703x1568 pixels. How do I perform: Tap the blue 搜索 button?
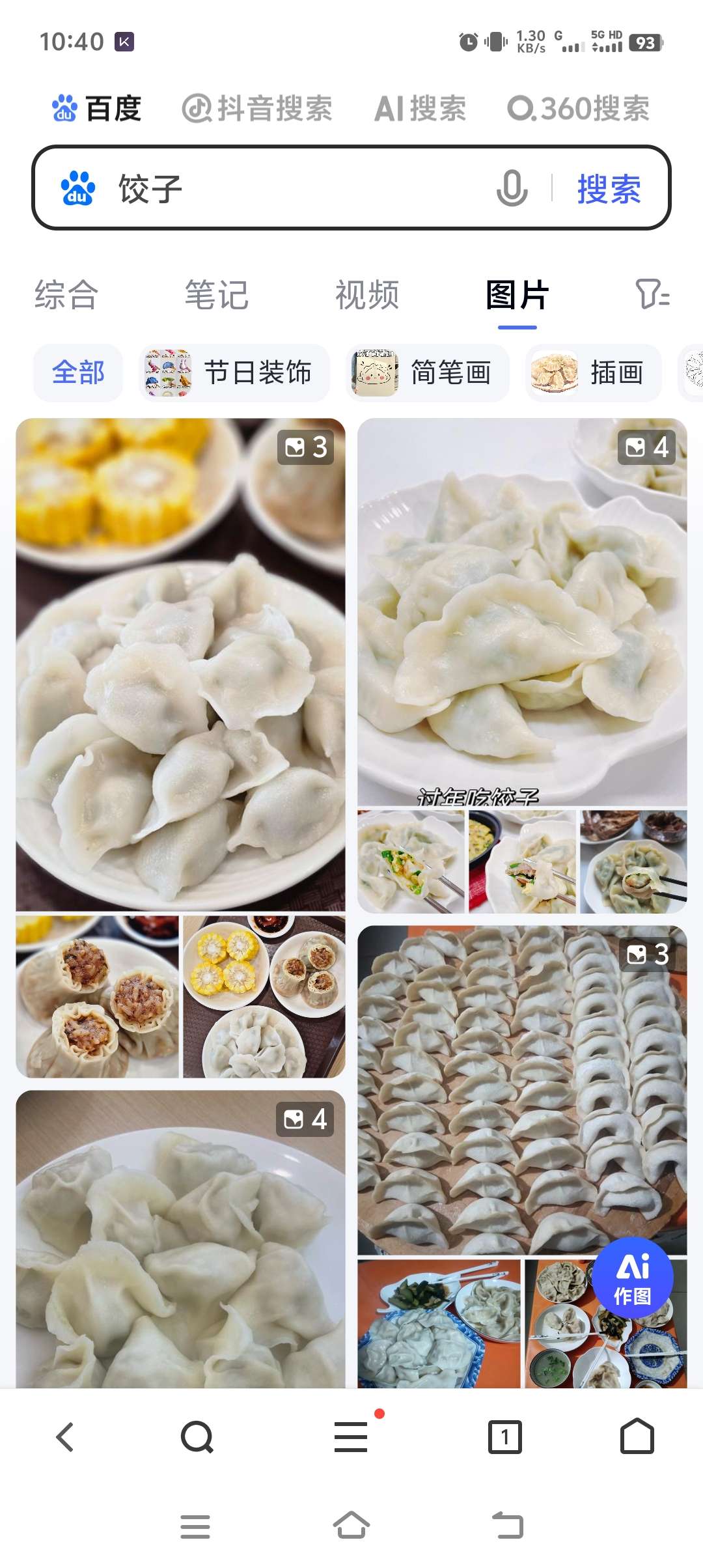pos(609,189)
